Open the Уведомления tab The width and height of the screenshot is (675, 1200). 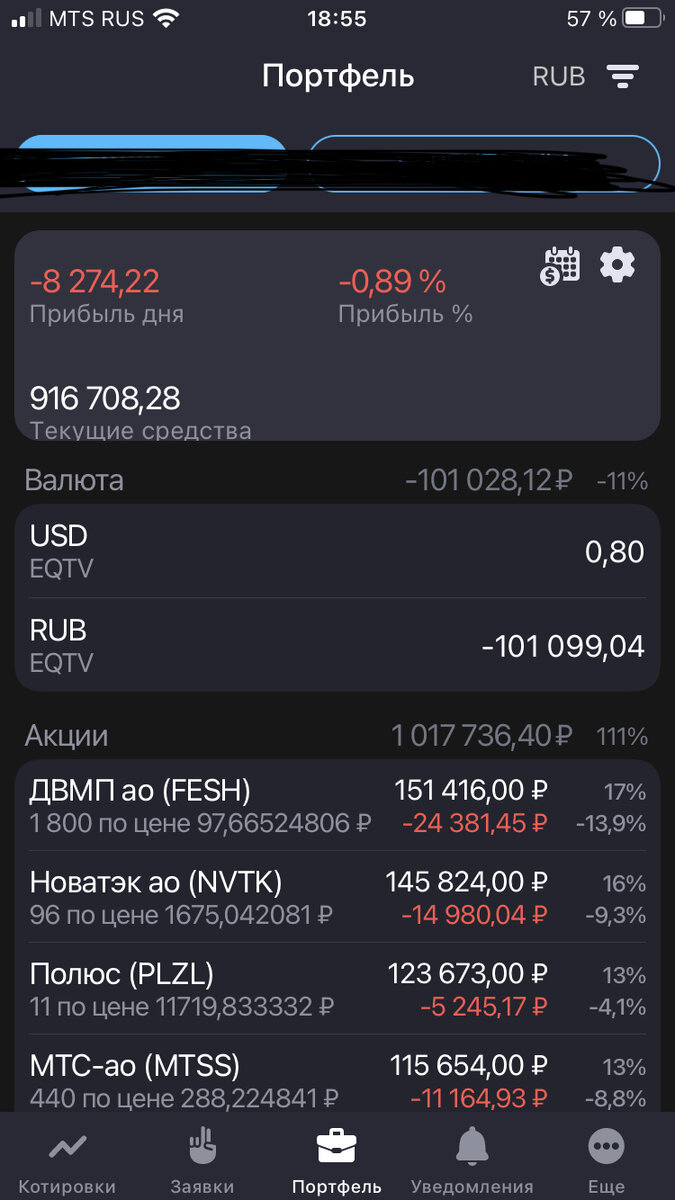coord(472,1163)
